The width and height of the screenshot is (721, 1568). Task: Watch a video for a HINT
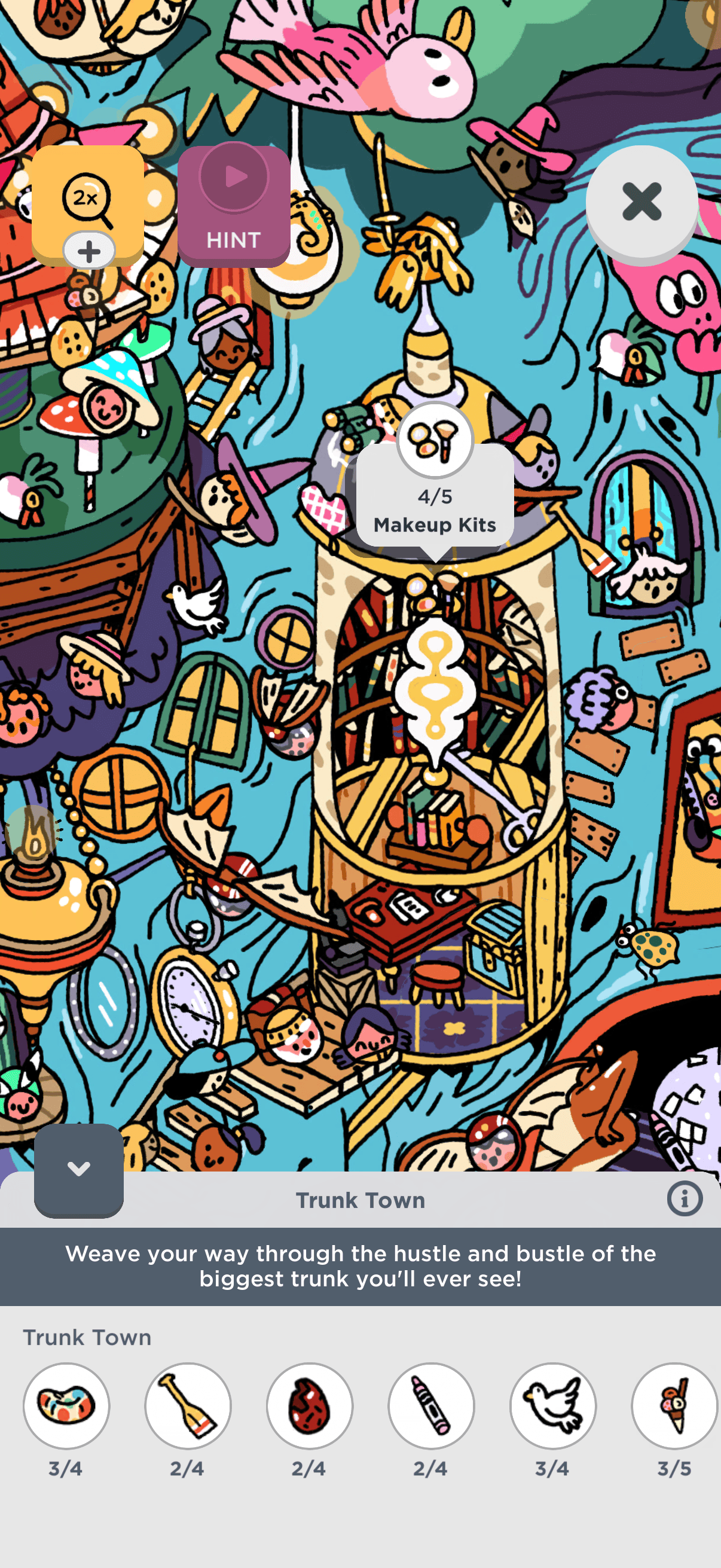coord(234,206)
